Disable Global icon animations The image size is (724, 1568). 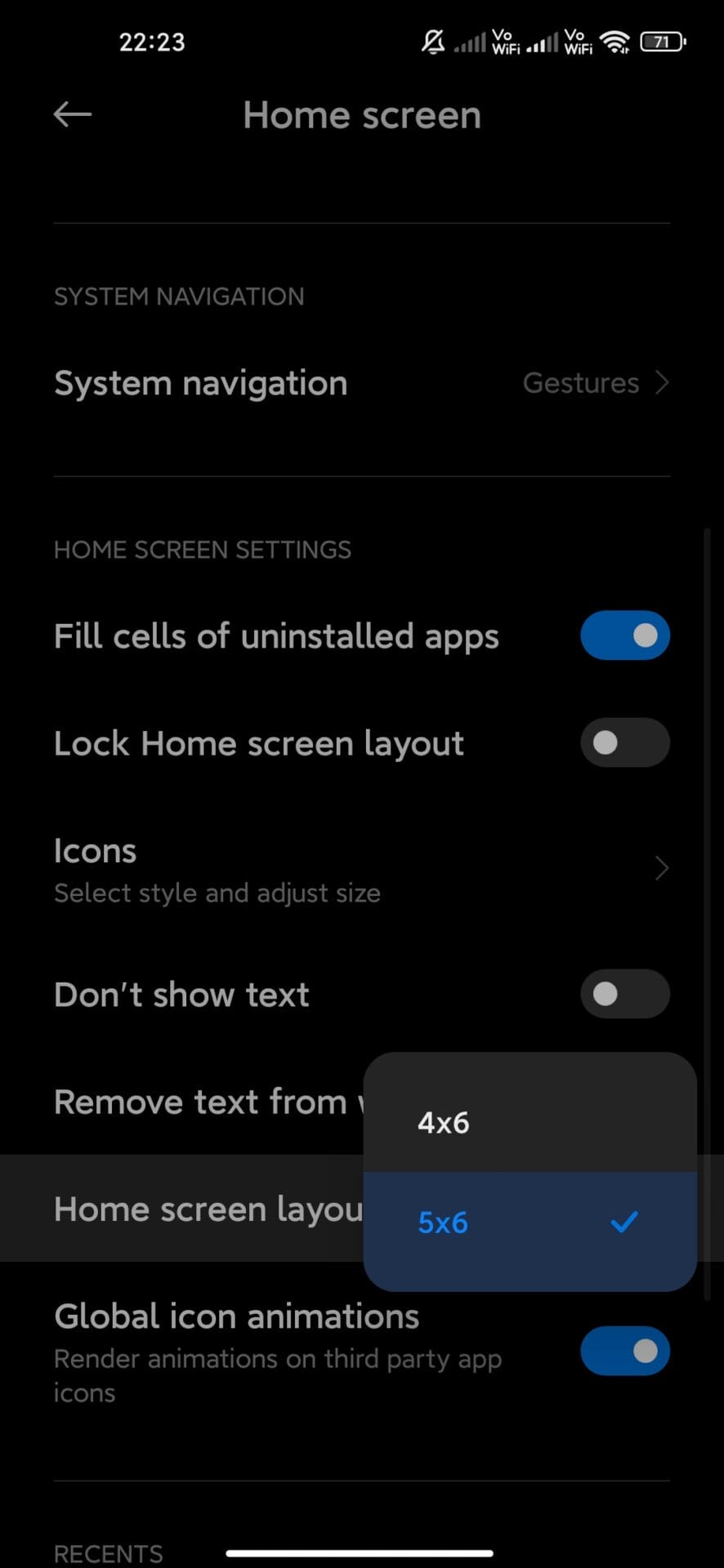click(624, 1351)
